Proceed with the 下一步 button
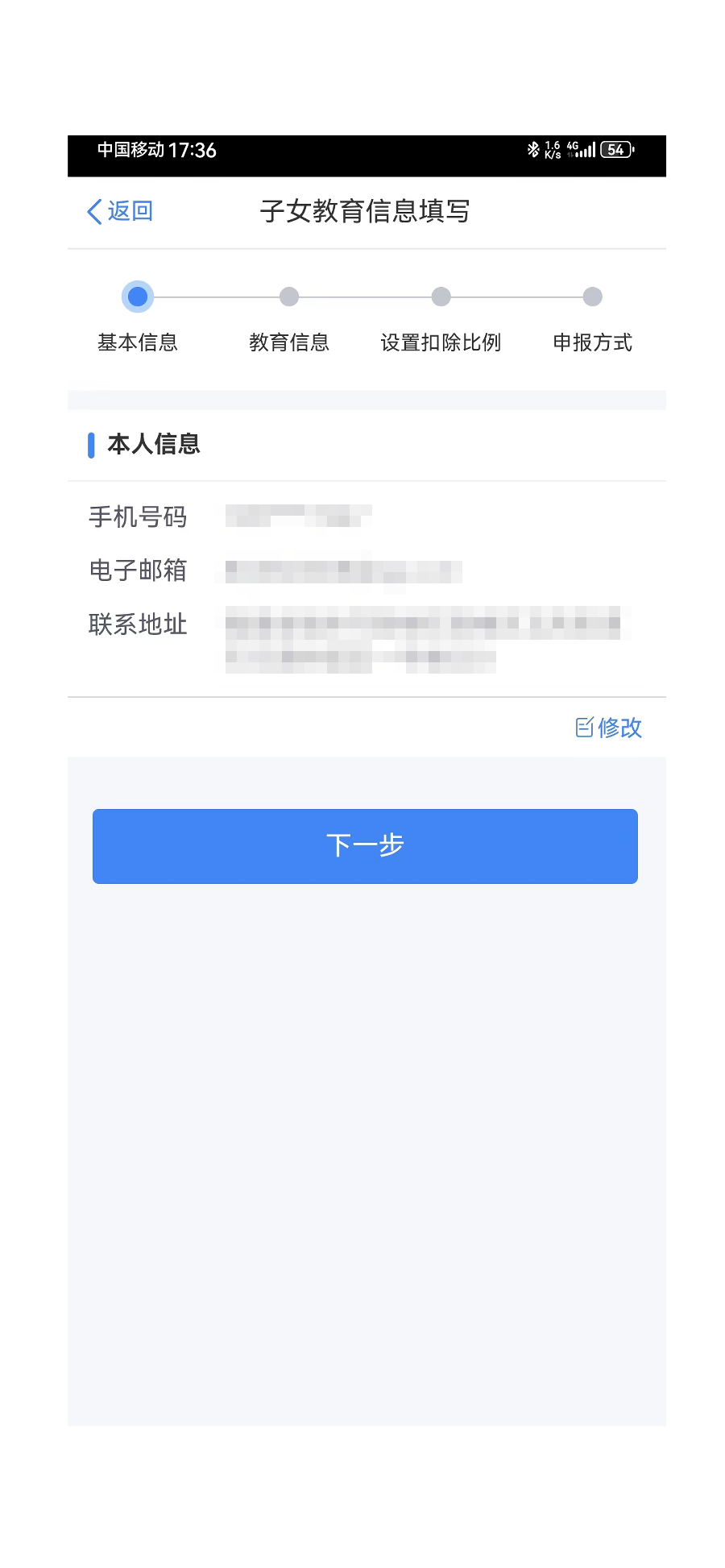The height and width of the screenshot is (1568, 725). (x=365, y=846)
